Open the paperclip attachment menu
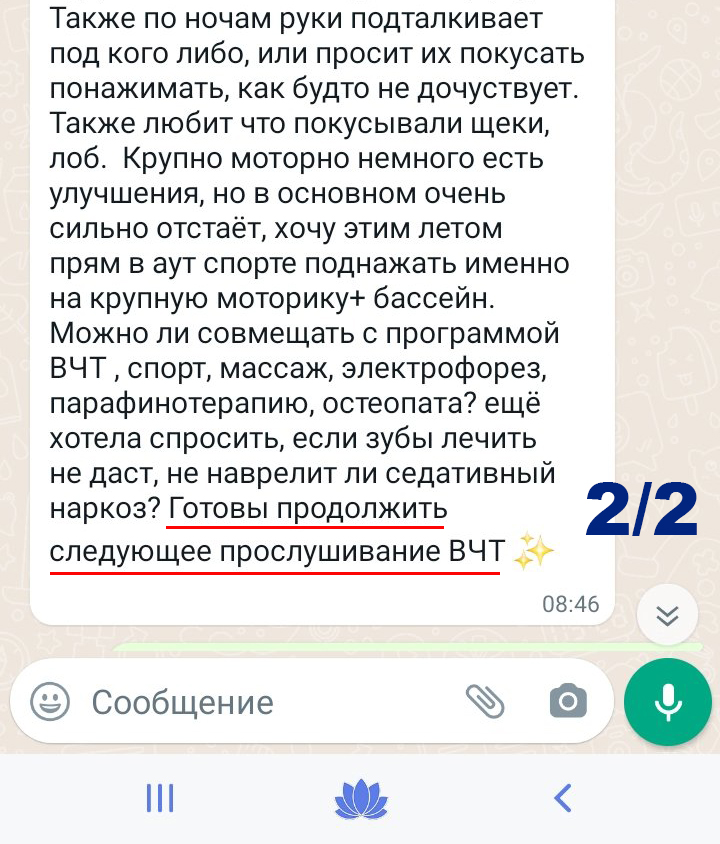720x844 pixels. [x=486, y=702]
